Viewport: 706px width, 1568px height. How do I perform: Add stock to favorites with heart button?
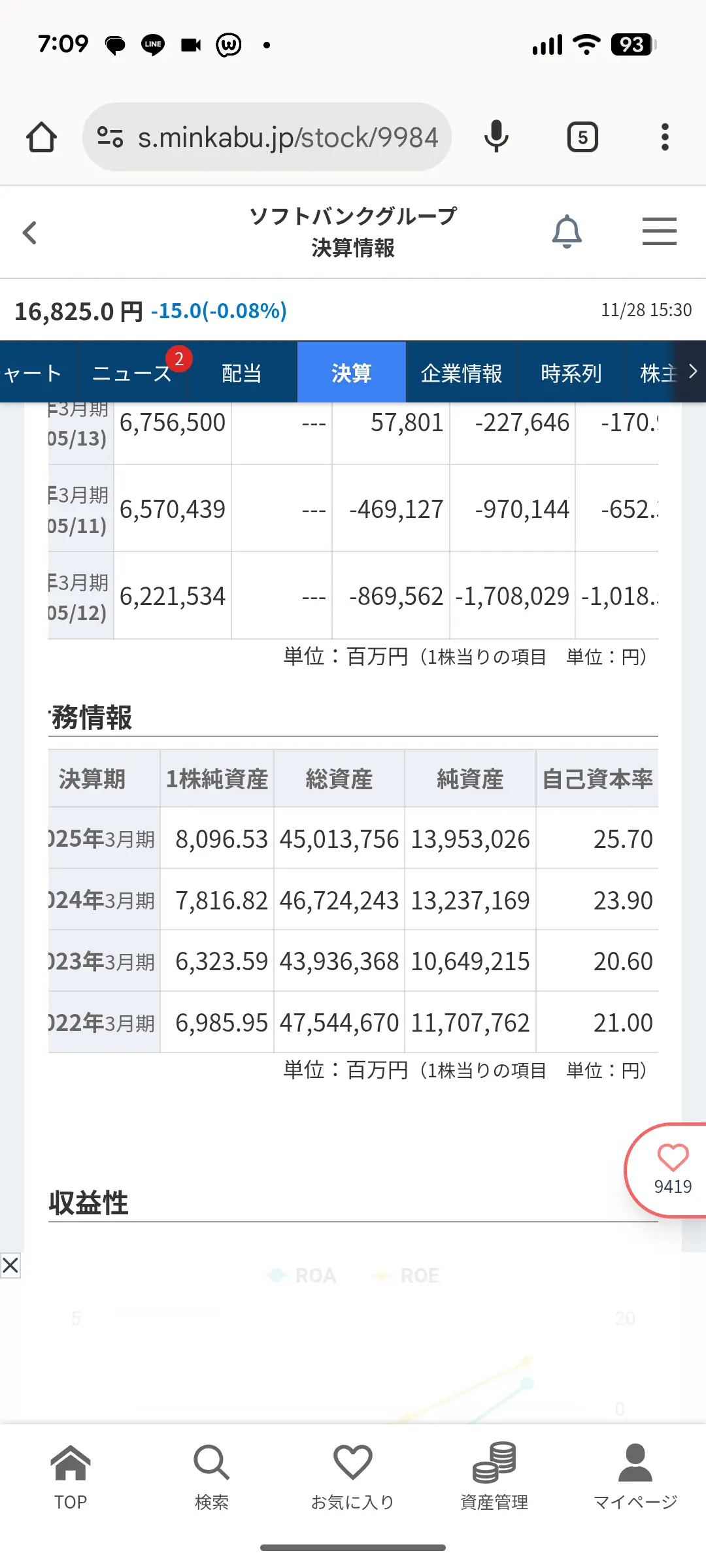pyautogui.click(x=672, y=1169)
